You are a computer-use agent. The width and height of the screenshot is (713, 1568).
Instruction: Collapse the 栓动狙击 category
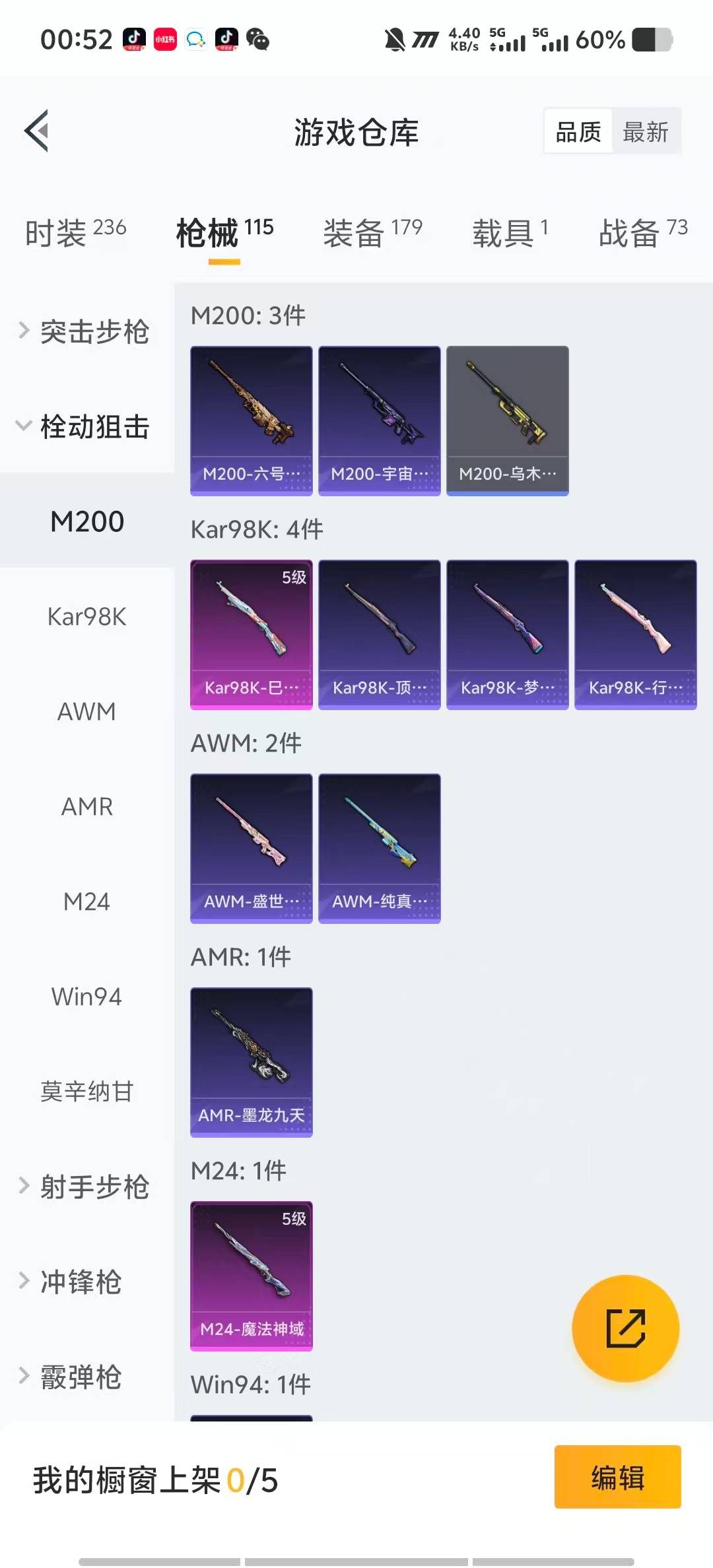click(86, 426)
